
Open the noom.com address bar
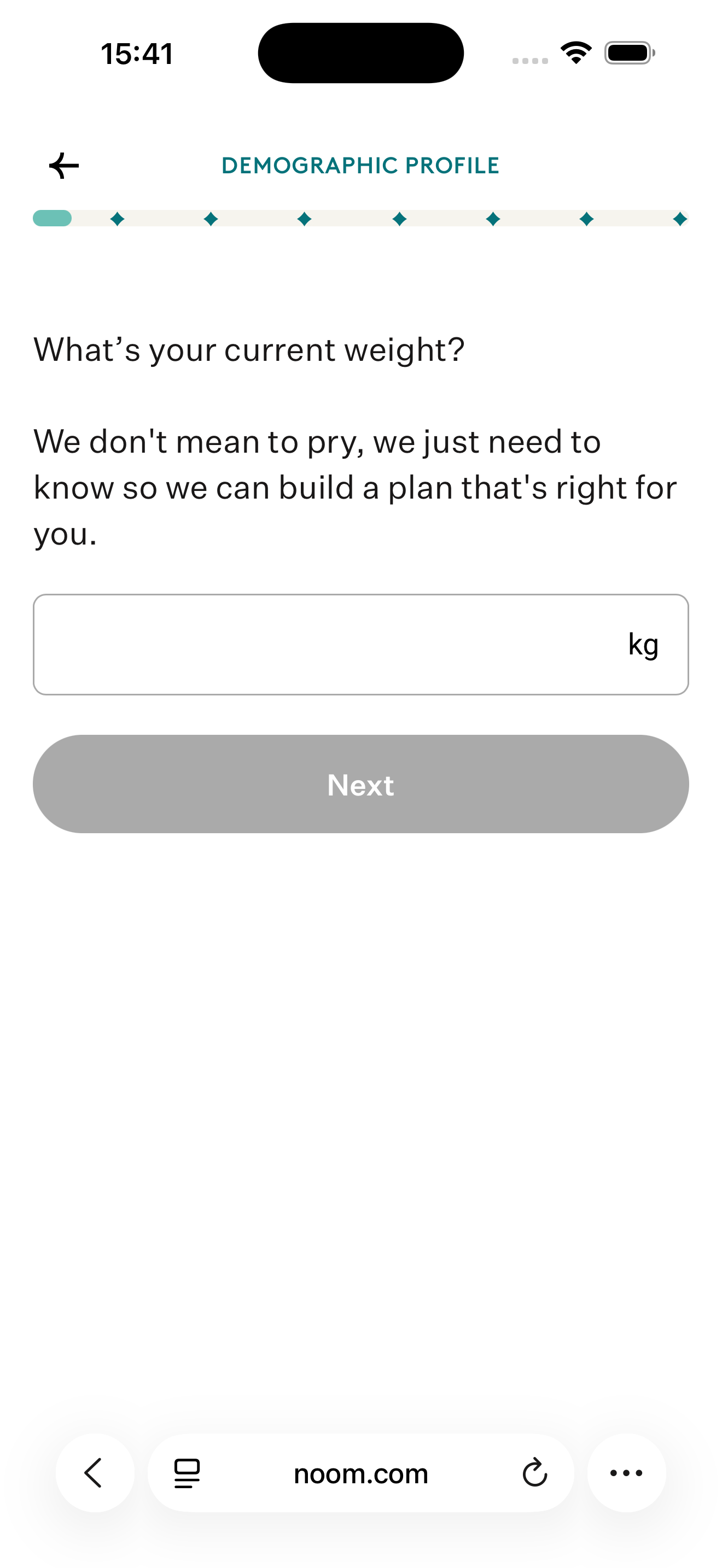[x=360, y=1473]
